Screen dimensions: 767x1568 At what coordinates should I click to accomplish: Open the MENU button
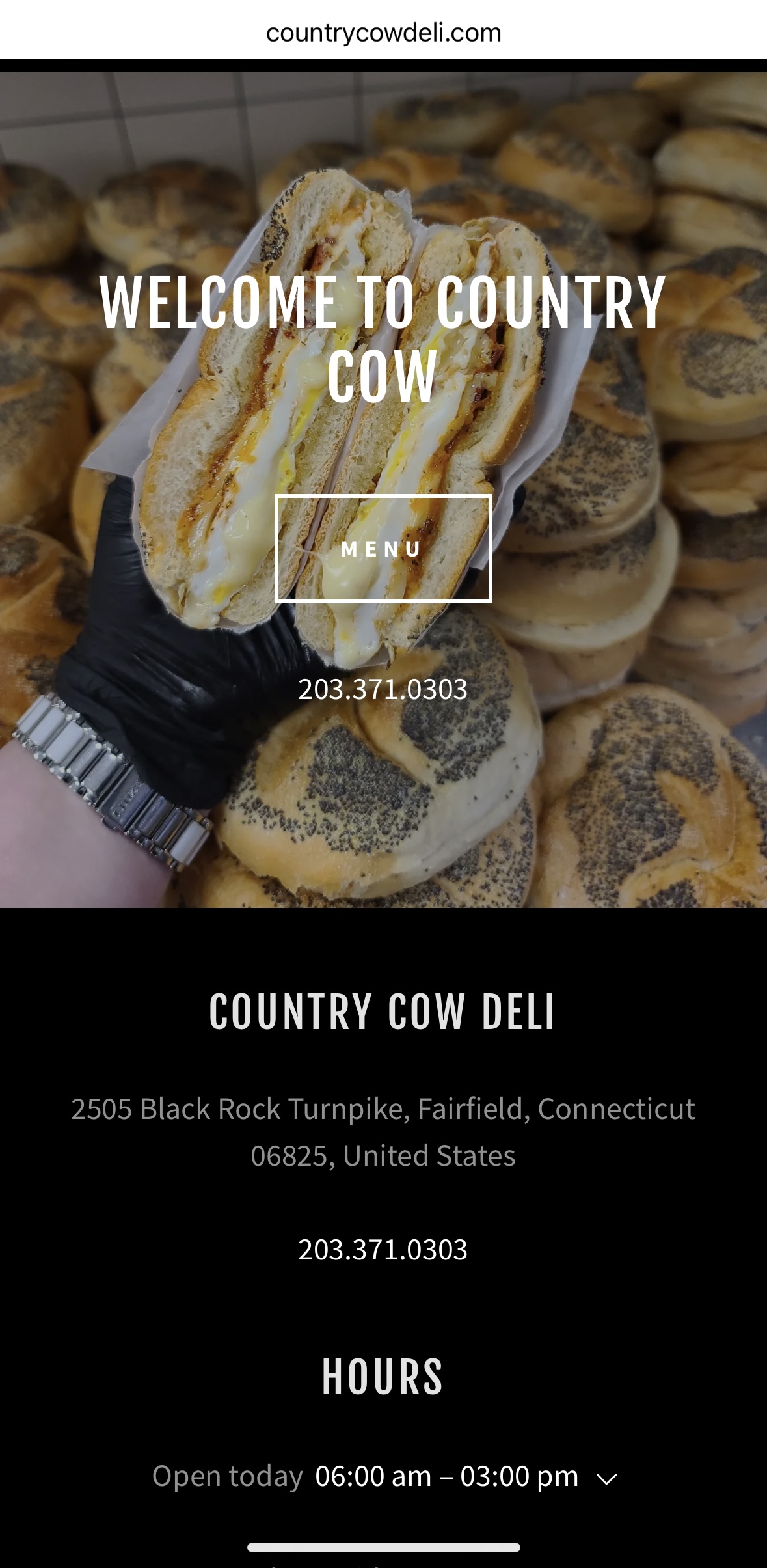tap(383, 549)
